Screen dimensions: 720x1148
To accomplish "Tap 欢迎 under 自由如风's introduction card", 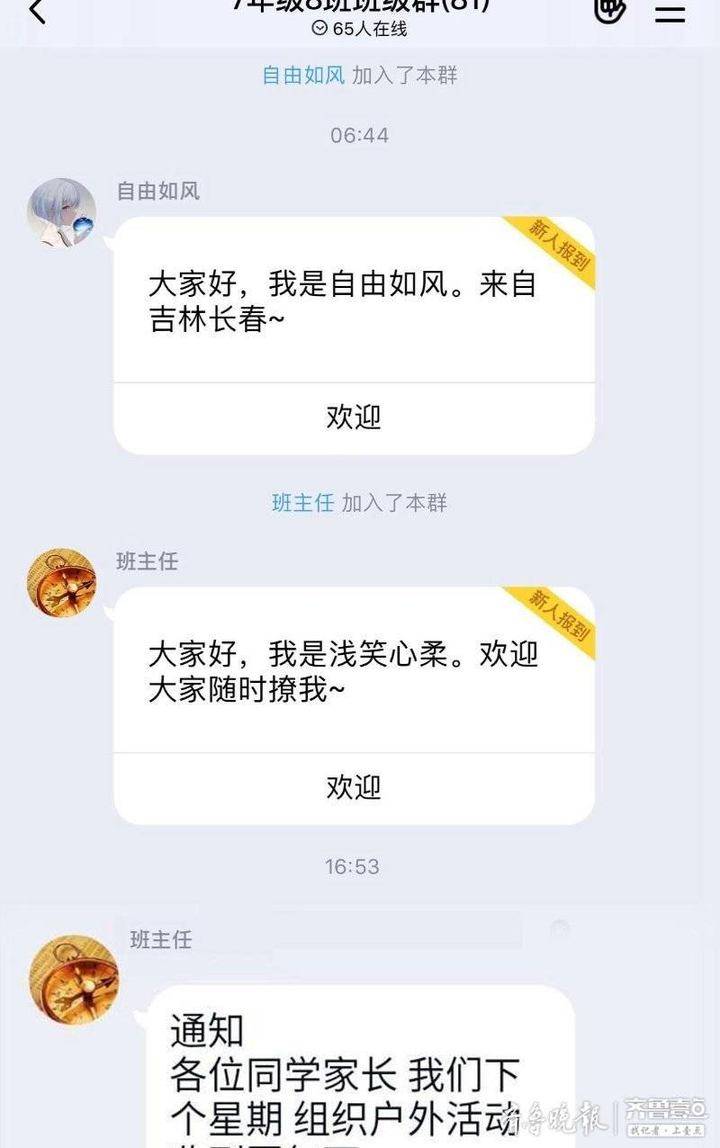I will tap(354, 417).
